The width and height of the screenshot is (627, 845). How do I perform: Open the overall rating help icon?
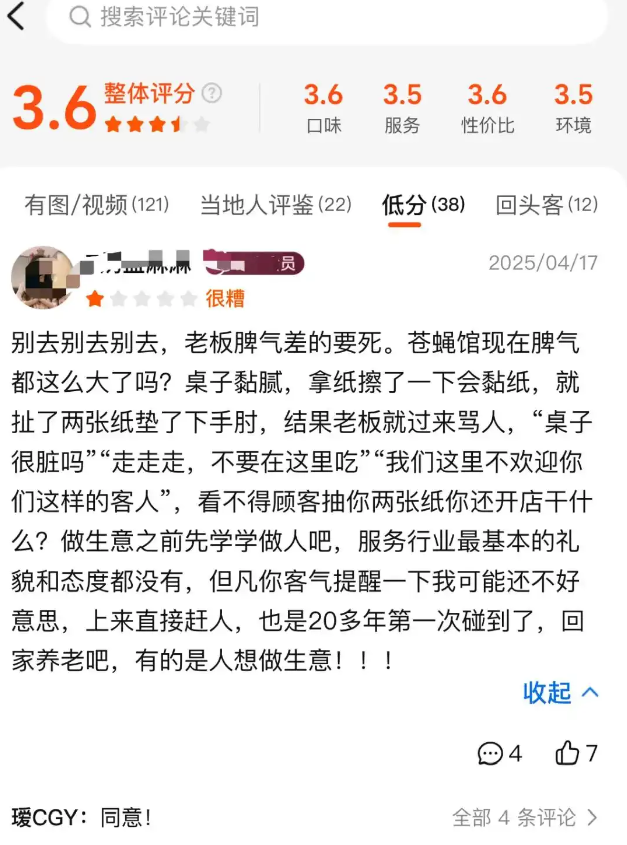point(211,93)
